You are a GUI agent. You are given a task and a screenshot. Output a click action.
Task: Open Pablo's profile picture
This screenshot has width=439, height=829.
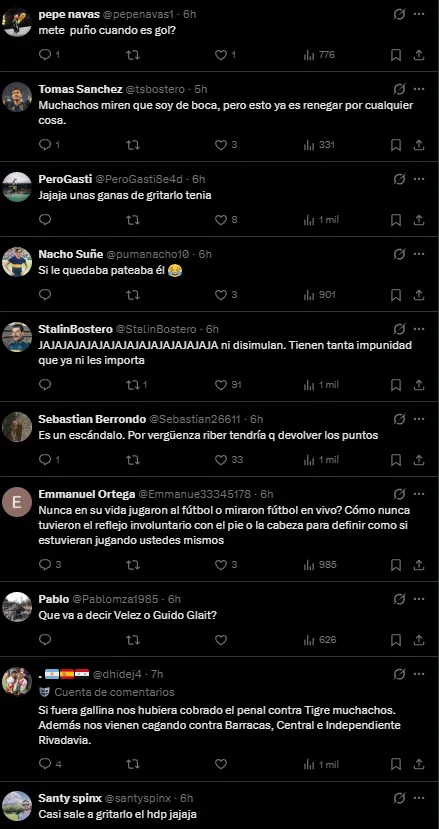coord(17,606)
